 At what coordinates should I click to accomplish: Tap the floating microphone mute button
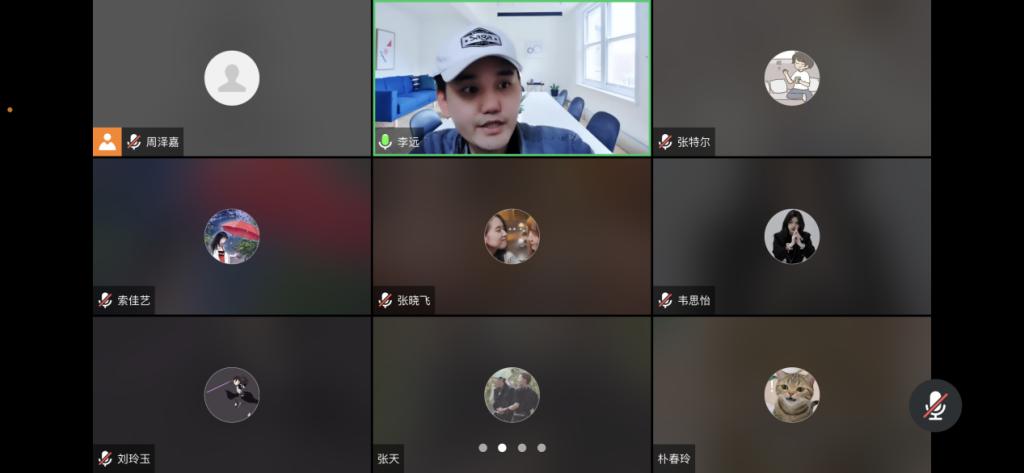(935, 405)
